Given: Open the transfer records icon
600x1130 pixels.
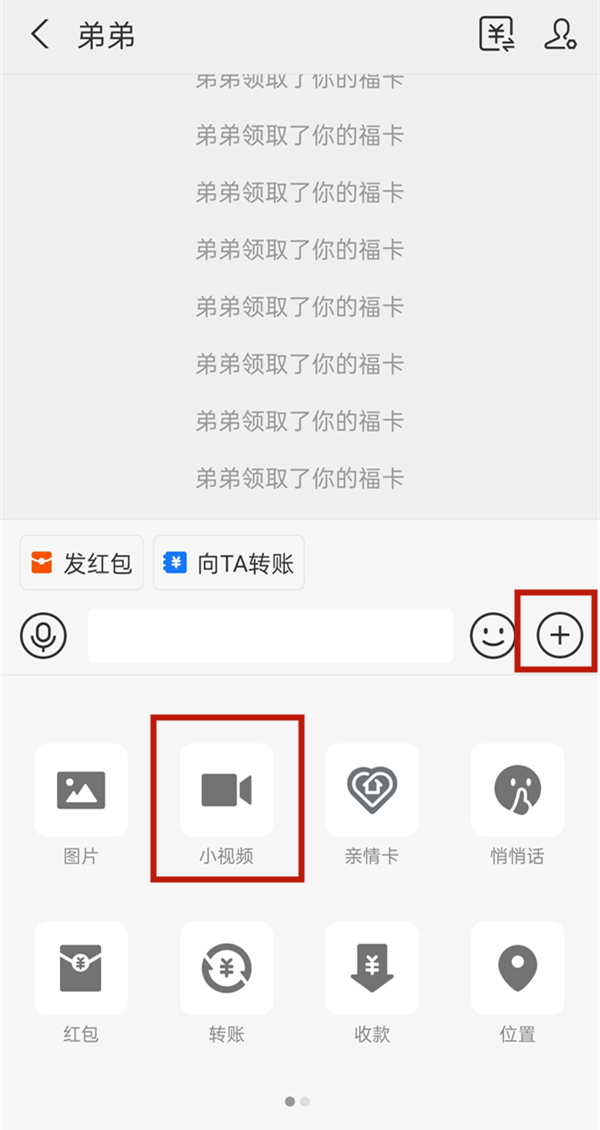Looking at the screenshot, I should [497, 35].
